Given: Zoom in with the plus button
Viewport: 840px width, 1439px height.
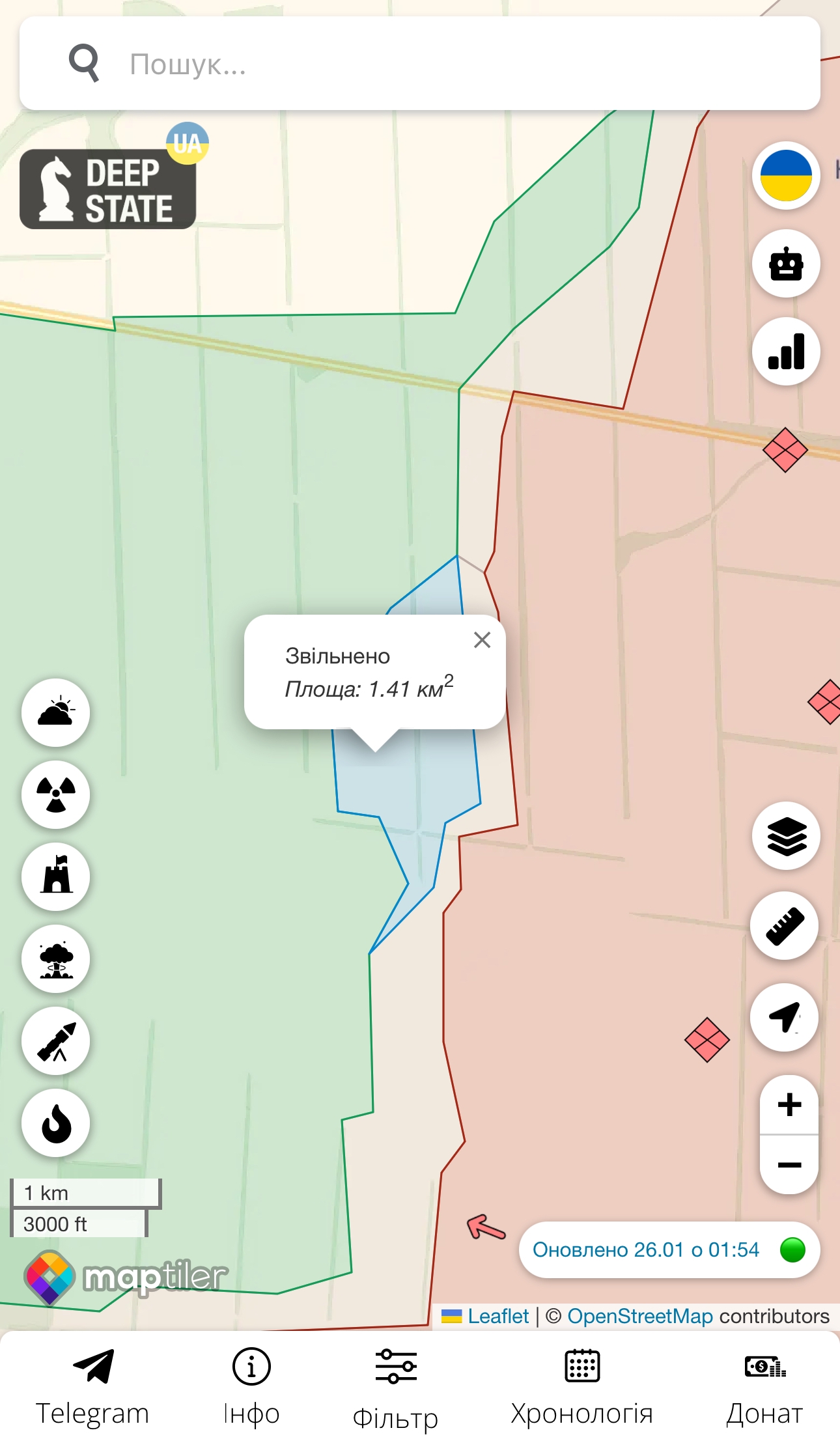Looking at the screenshot, I should click(789, 1105).
